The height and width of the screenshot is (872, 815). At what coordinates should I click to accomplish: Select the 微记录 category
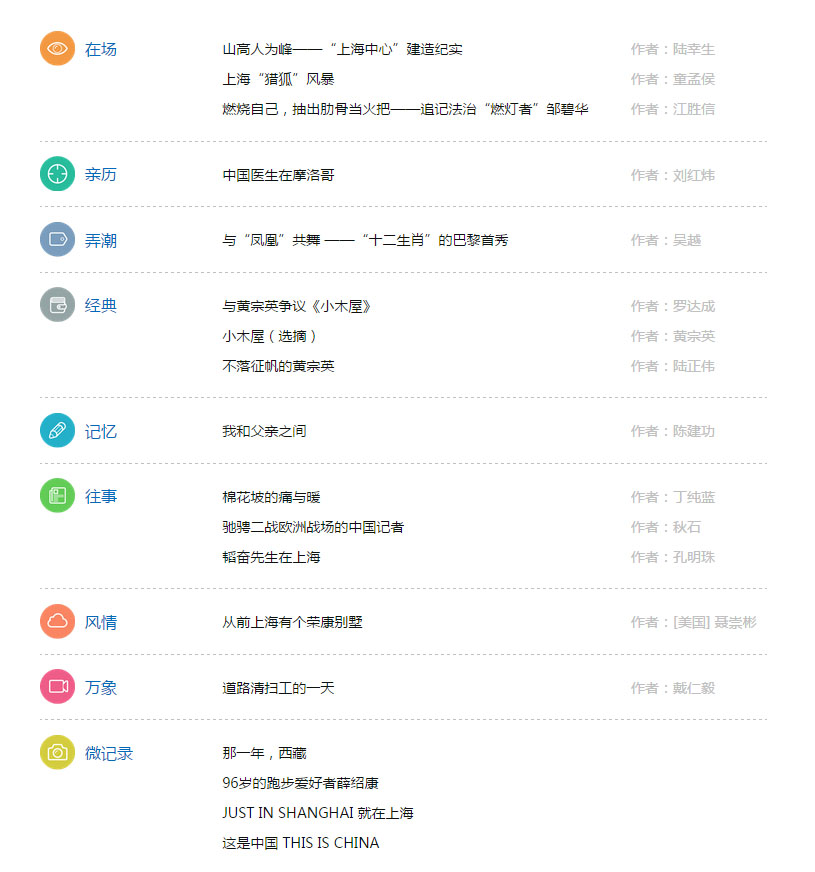[108, 753]
